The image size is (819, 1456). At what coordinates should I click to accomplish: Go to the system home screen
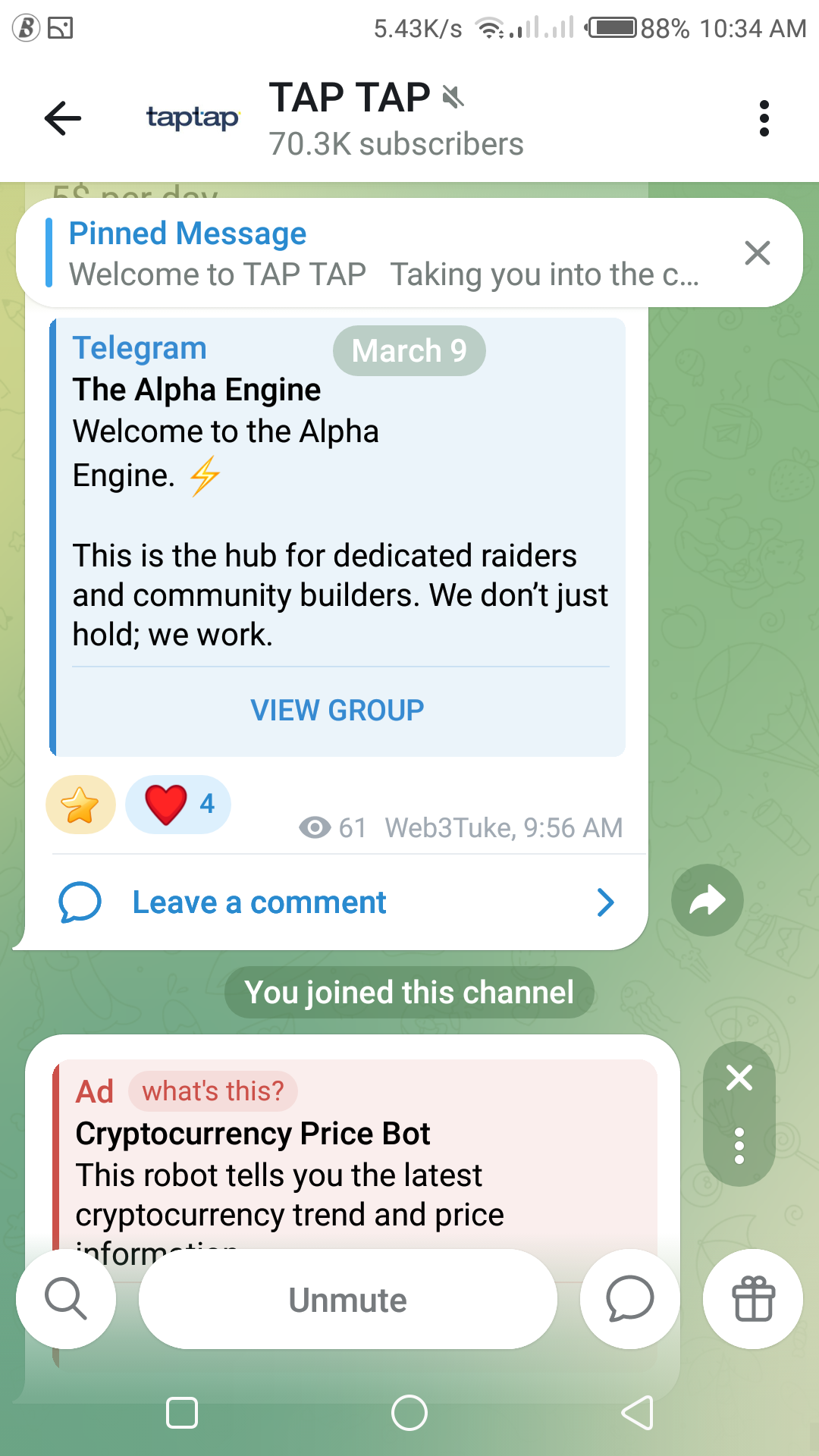coord(409,1413)
